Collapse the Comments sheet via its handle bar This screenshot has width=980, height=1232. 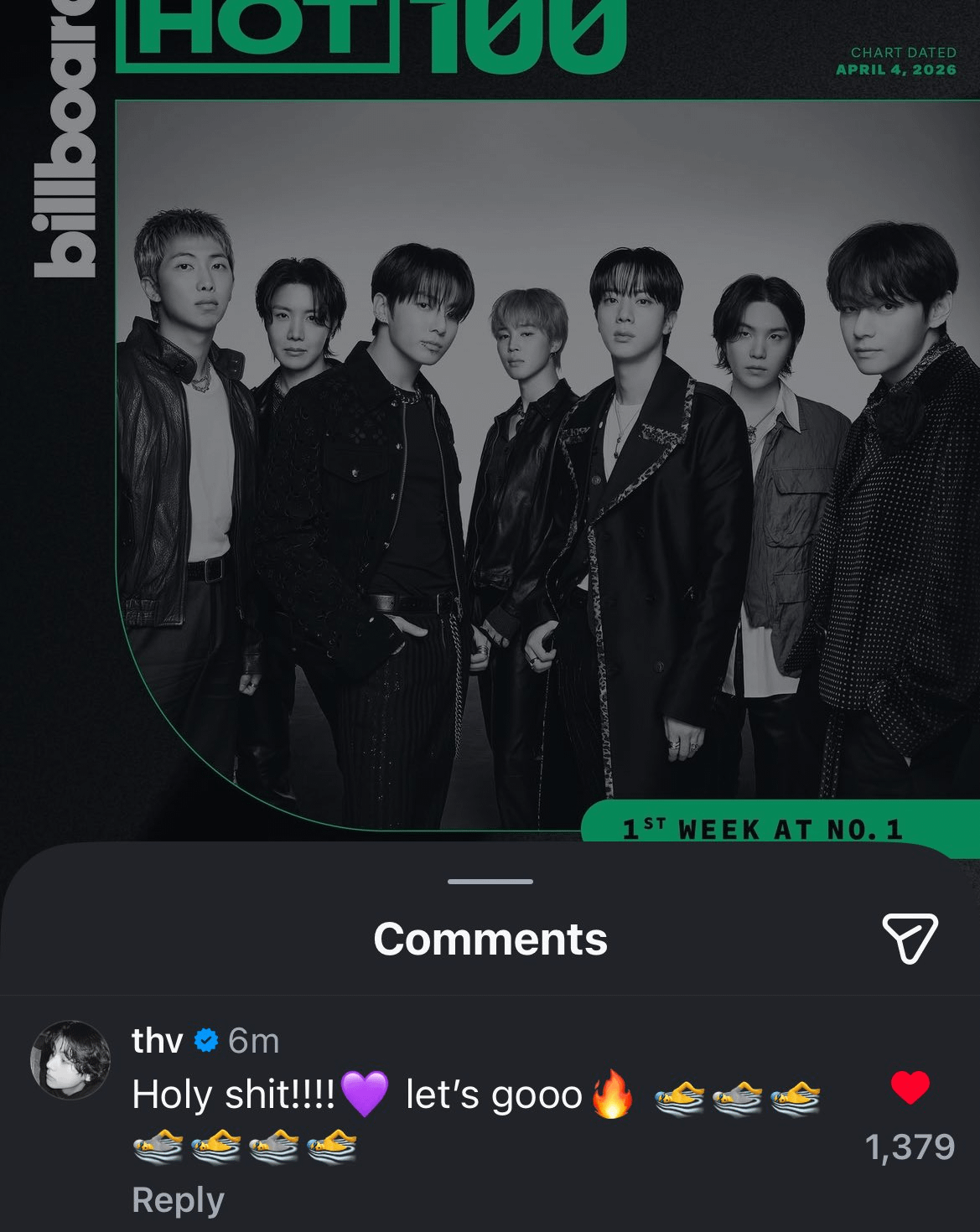coord(490,881)
